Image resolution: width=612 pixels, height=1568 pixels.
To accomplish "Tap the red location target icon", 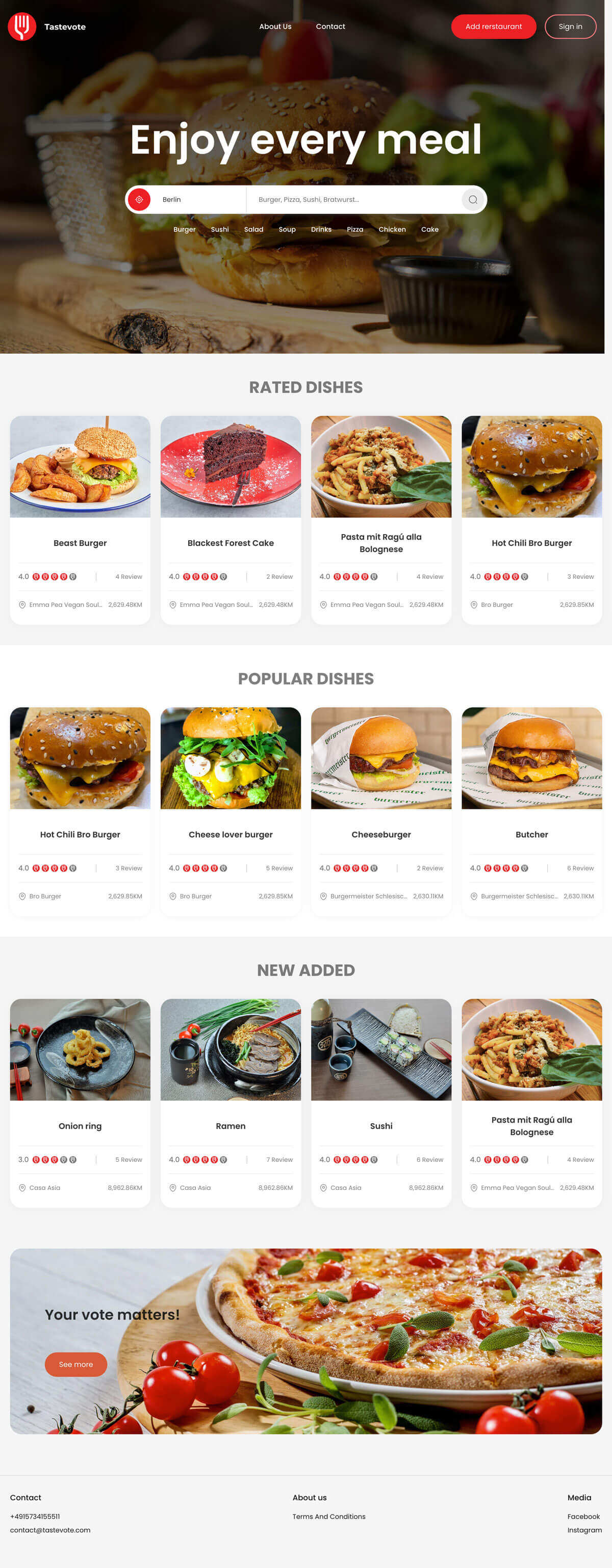I will (139, 200).
